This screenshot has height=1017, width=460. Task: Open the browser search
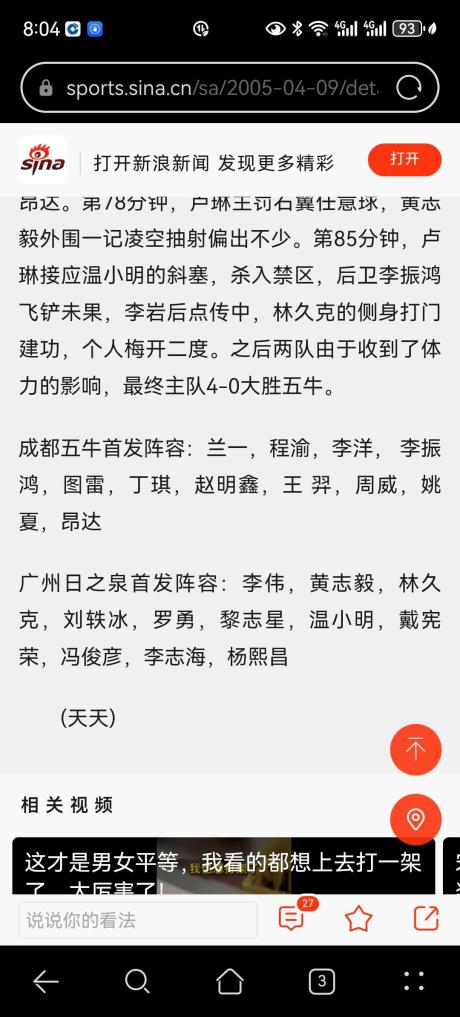tap(137, 981)
